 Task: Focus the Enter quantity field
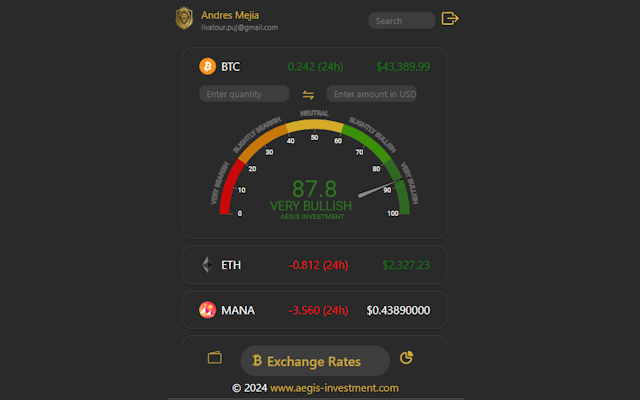pyautogui.click(x=245, y=94)
